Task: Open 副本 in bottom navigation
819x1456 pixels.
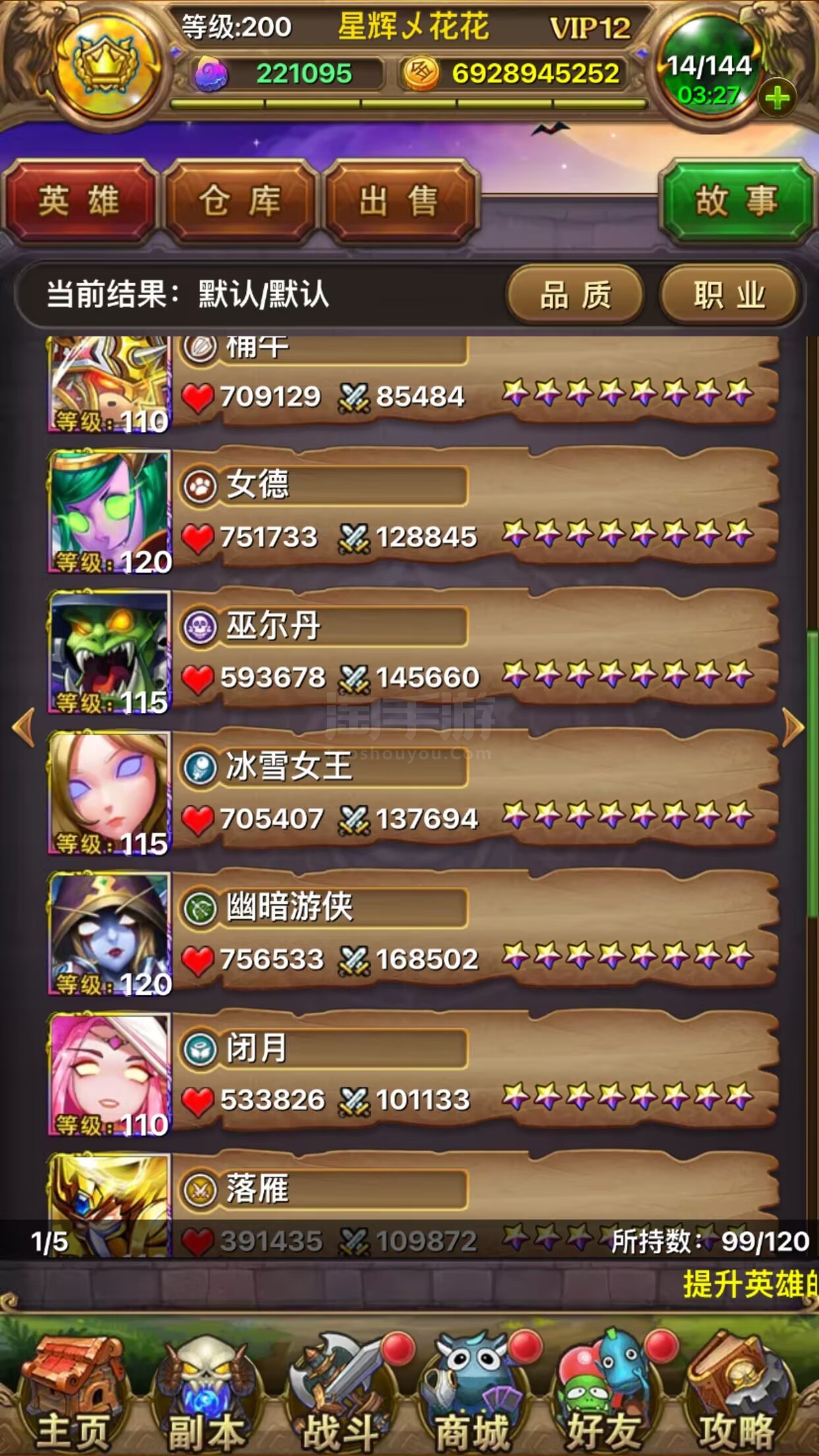Action: [206, 1391]
